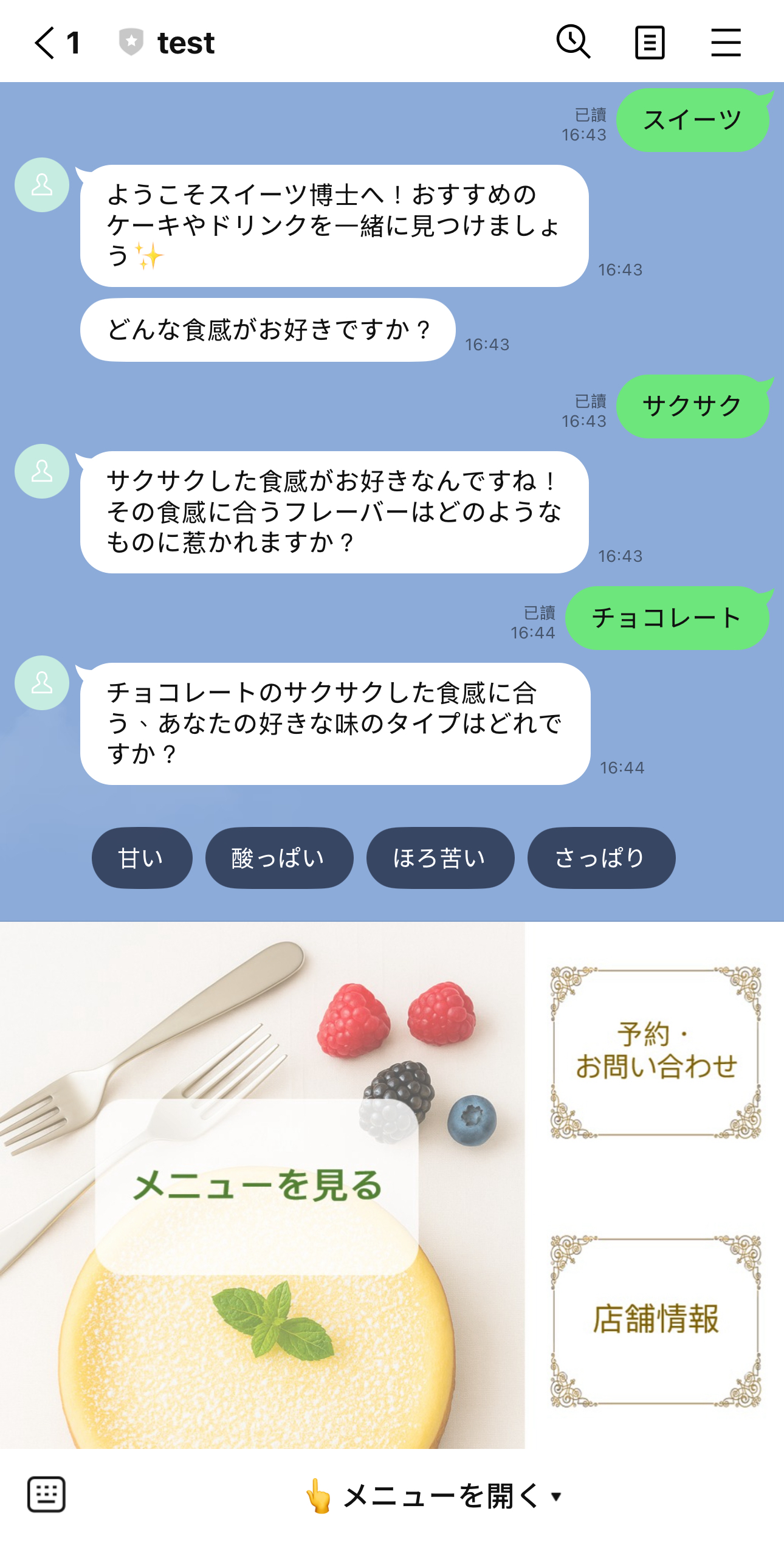Open the chat search icon
The height and width of the screenshot is (1542, 784).
(x=573, y=43)
